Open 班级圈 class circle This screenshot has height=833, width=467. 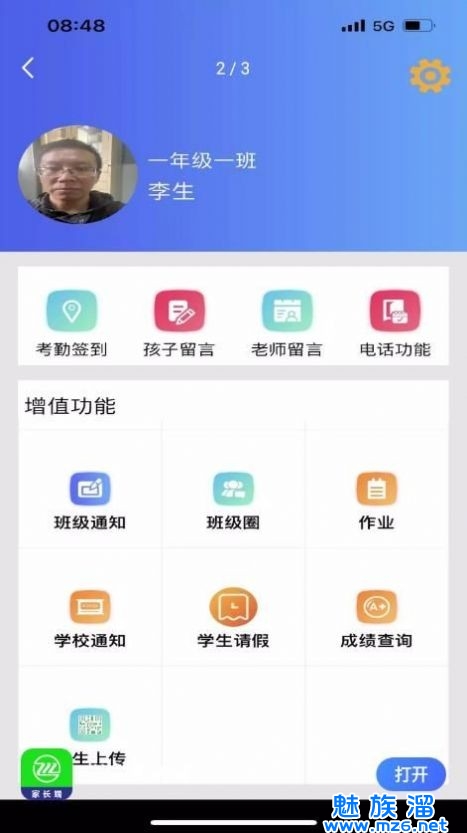pos(233,501)
